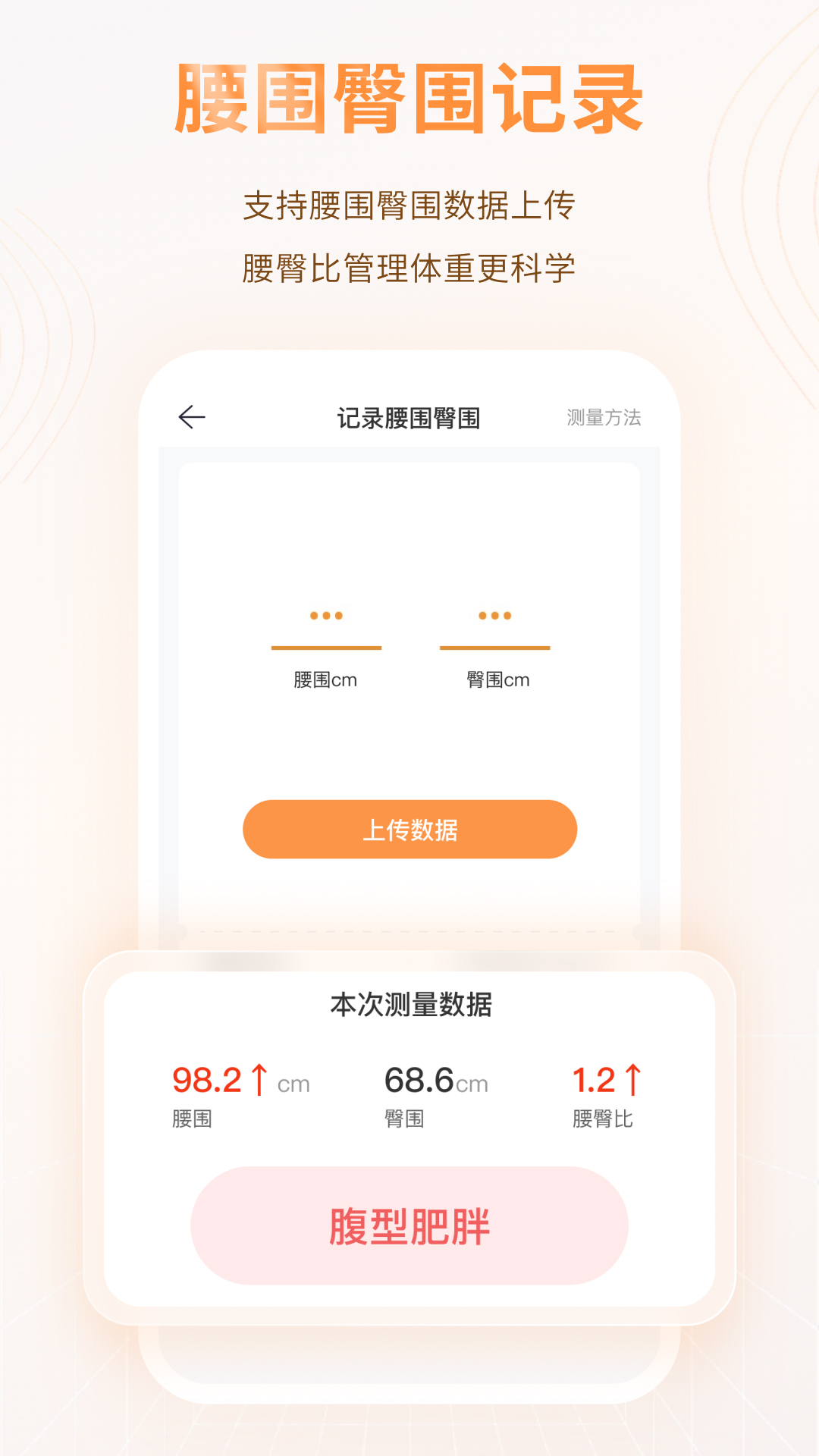Select the 本次测量数据 section header
819x1456 pixels.
tap(409, 1003)
